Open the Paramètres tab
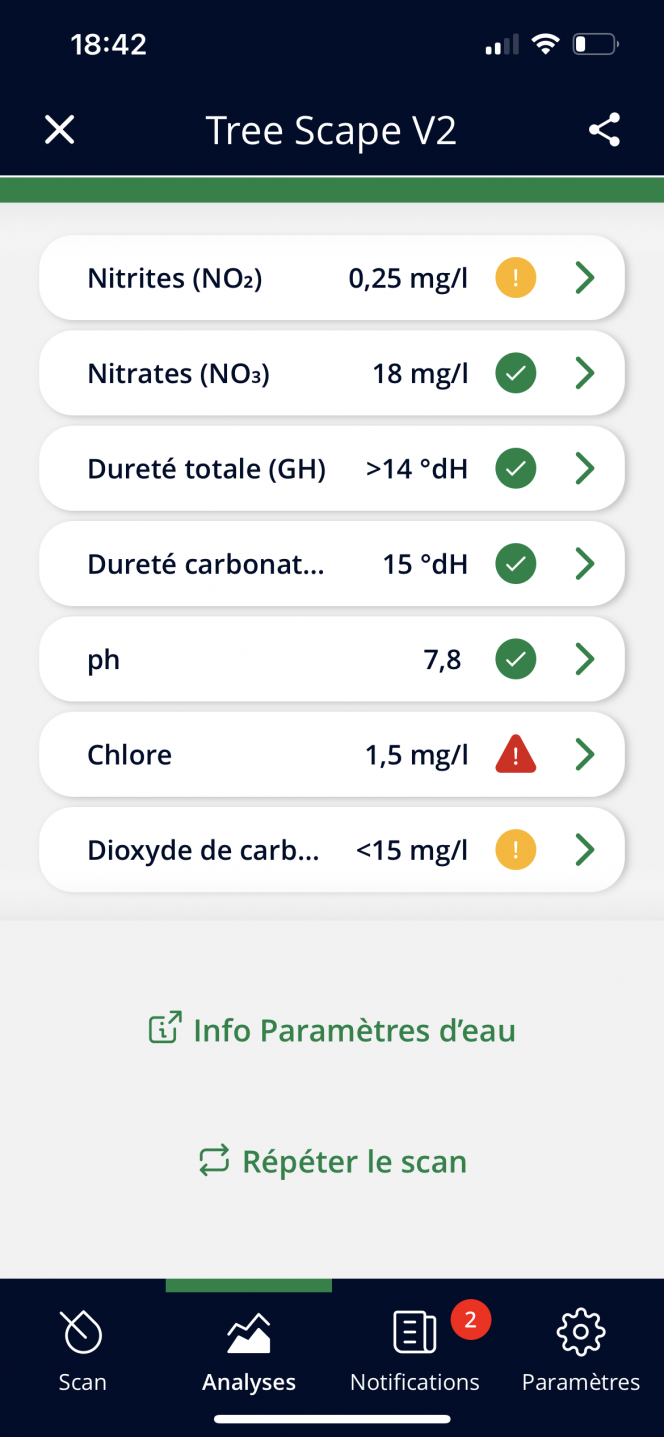Viewport: 664px width, 1437px height. pyautogui.click(x=581, y=1352)
